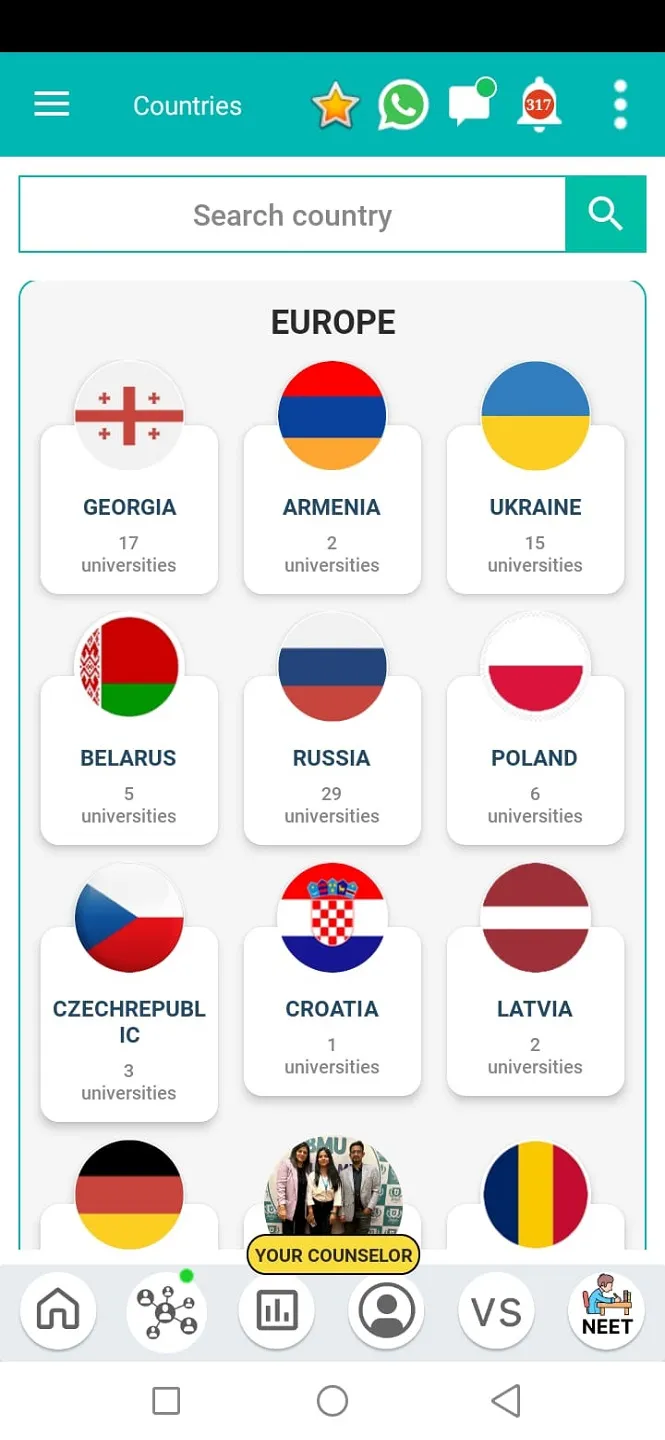
Task: Open the Belarus card
Action: pyautogui.click(x=129, y=760)
